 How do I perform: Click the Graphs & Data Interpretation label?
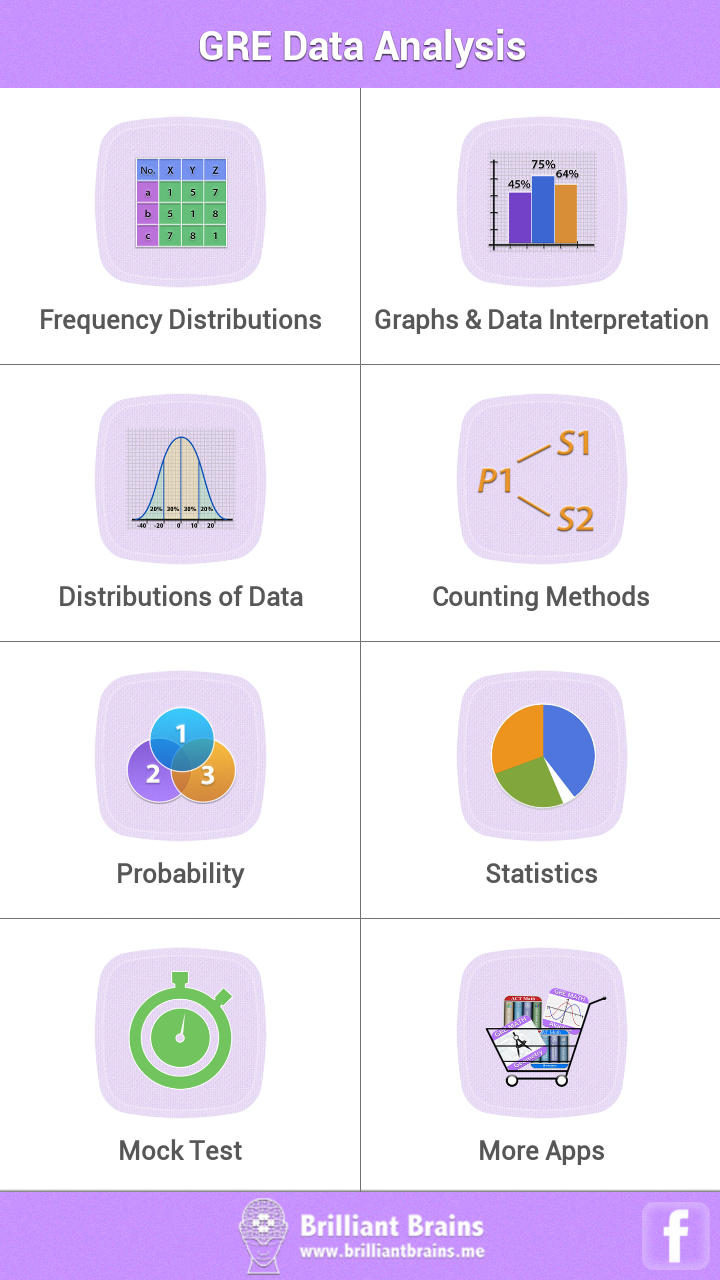[x=541, y=319]
